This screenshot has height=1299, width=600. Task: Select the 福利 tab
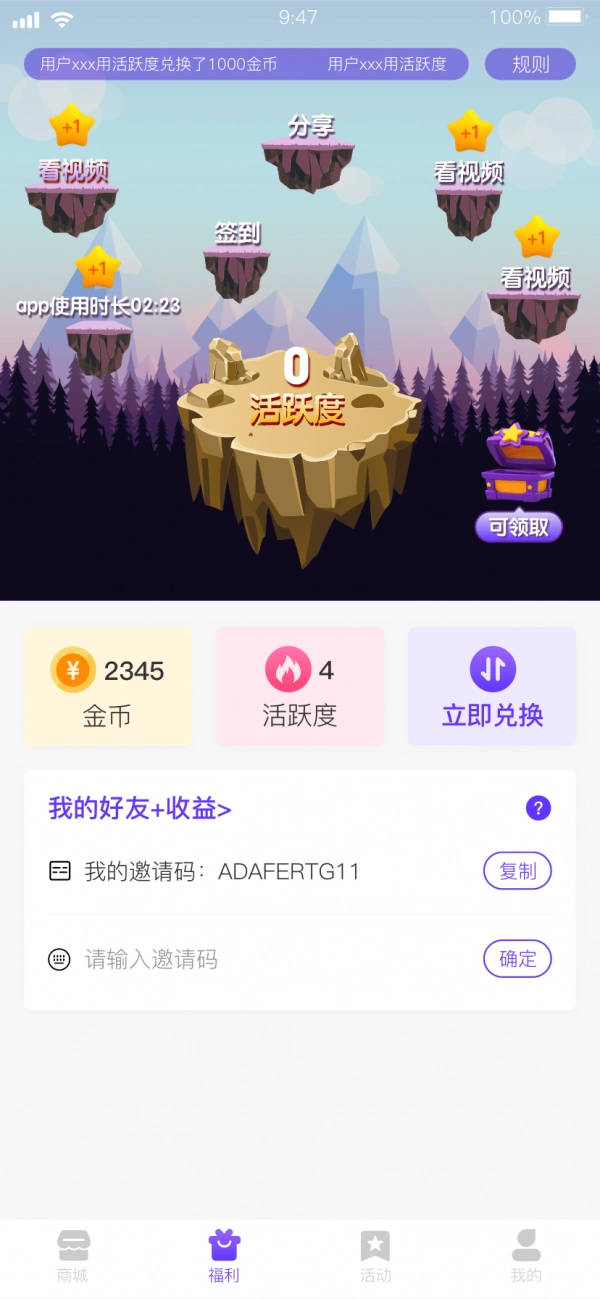224,1256
